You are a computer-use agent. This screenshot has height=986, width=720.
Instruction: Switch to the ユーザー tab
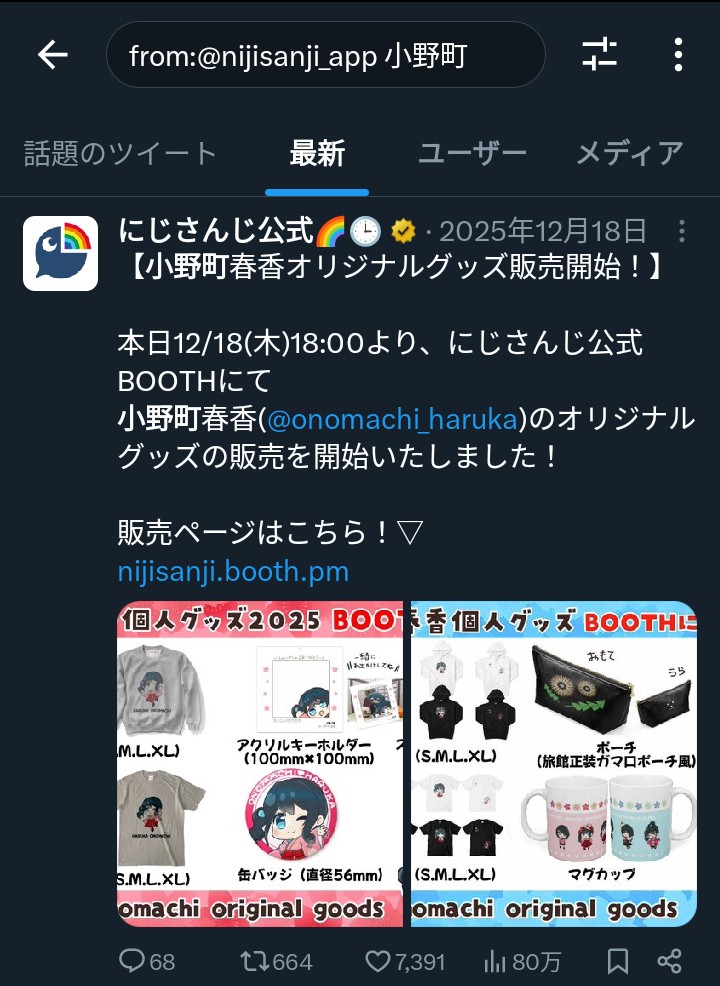coord(472,153)
